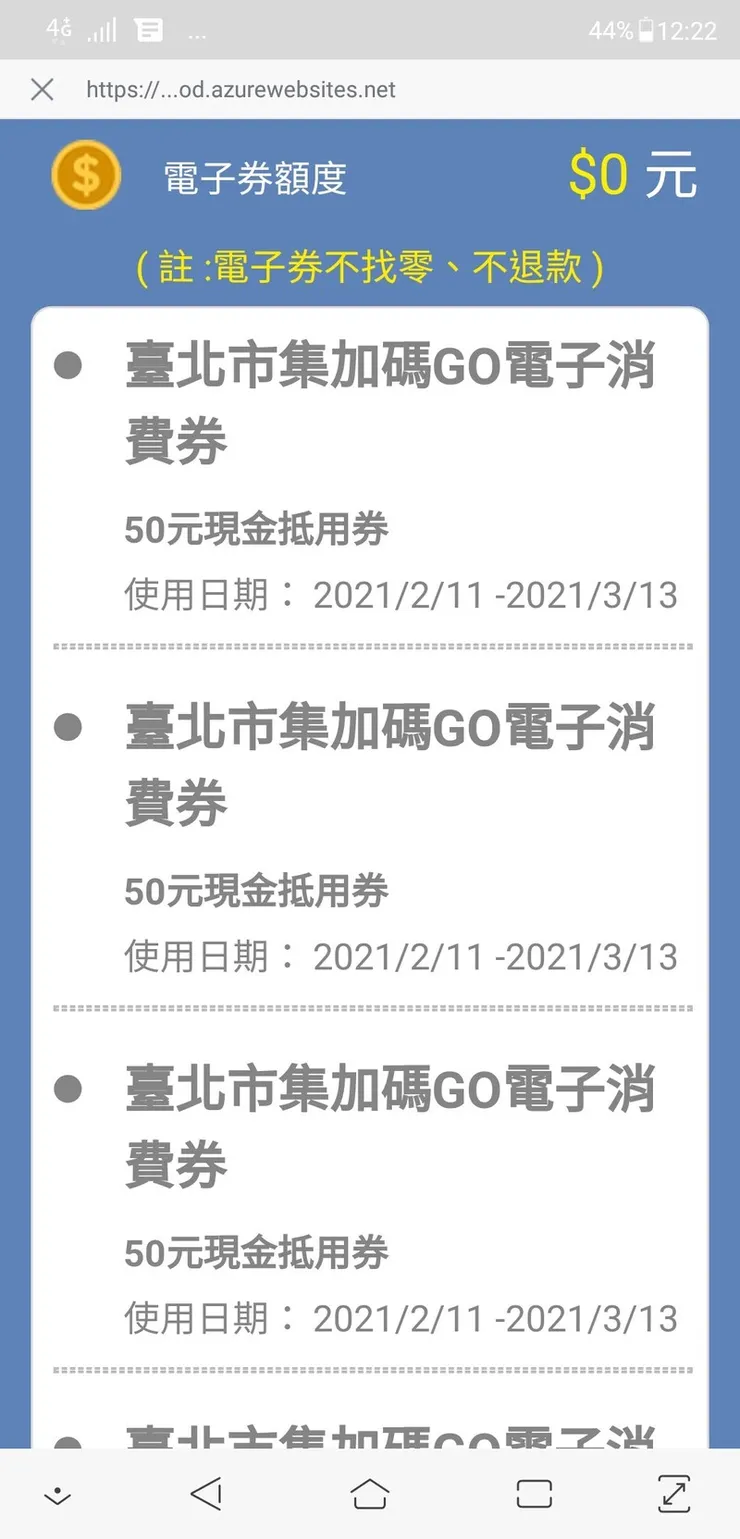Select the first 臺北市集加碼GO voucher
This screenshot has height=1539, width=740.
click(x=390, y=400)
